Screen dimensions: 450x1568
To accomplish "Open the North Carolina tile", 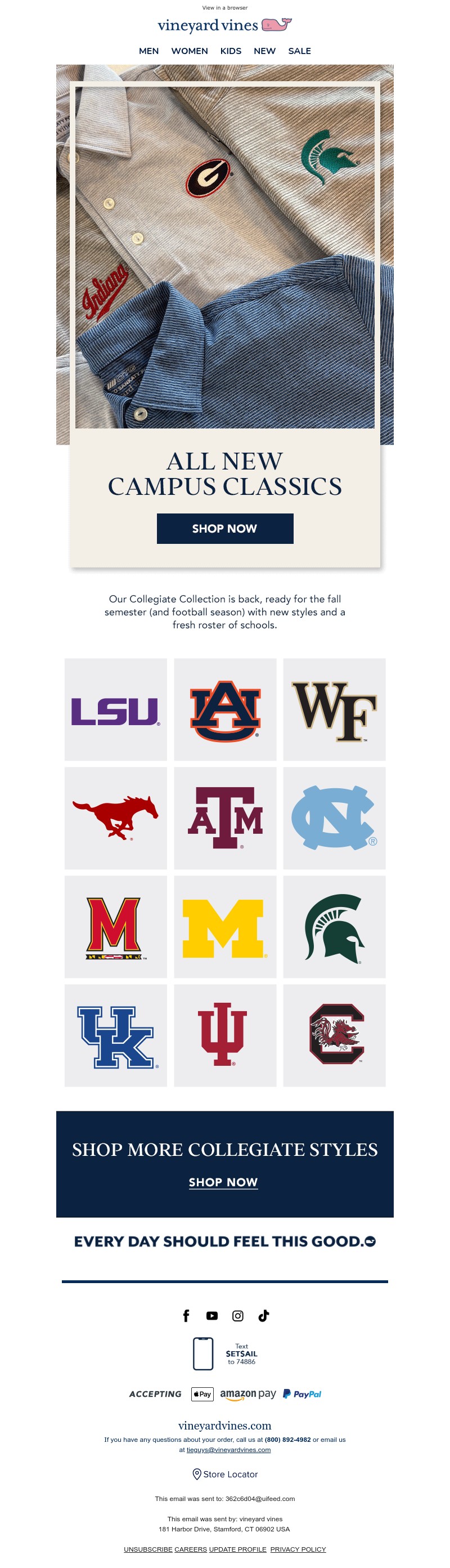I will coord(334,817).
